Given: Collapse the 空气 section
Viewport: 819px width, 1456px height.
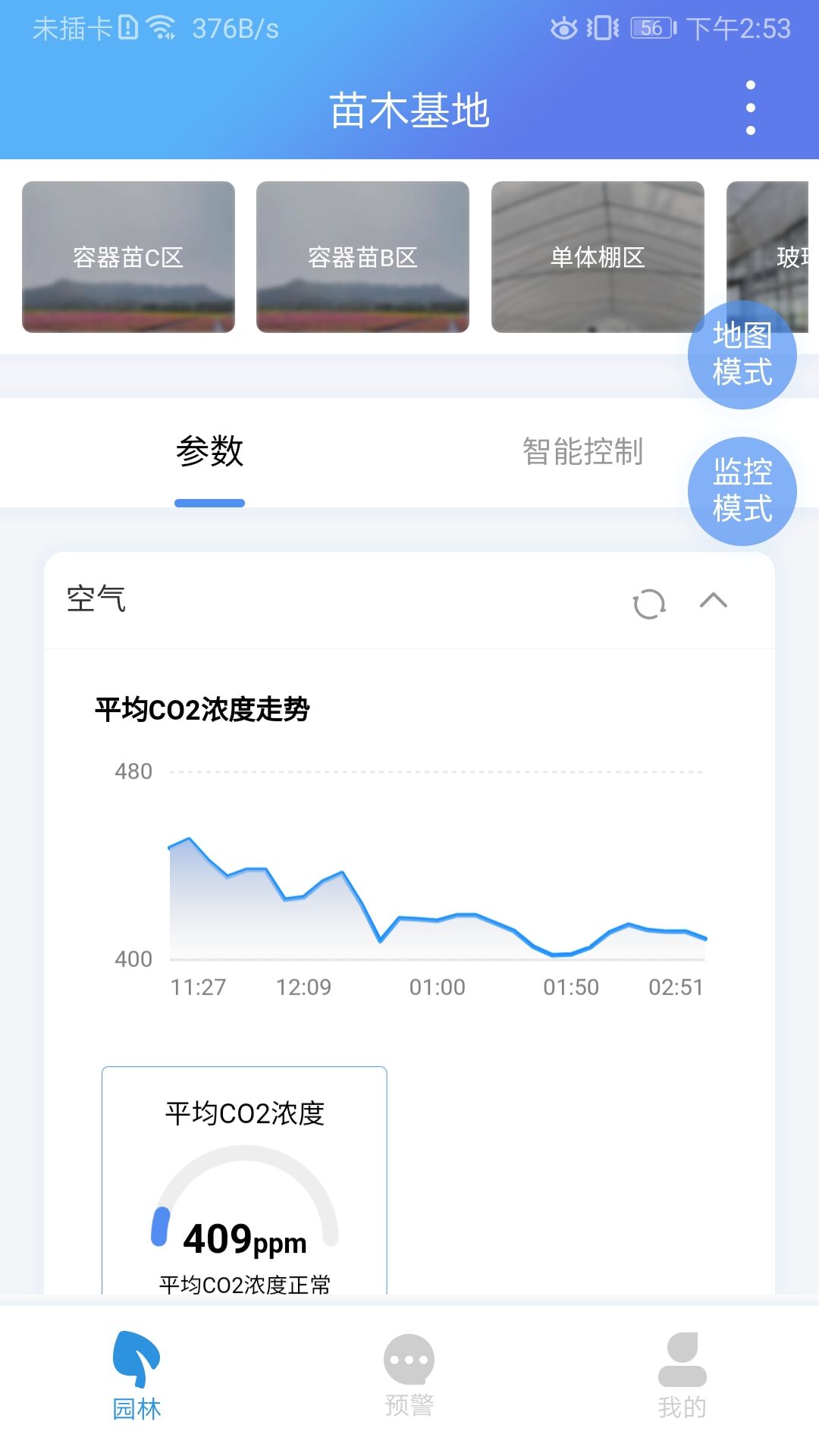Looking at the screenshot, I should pyautogui.click(x=713, y=601).
